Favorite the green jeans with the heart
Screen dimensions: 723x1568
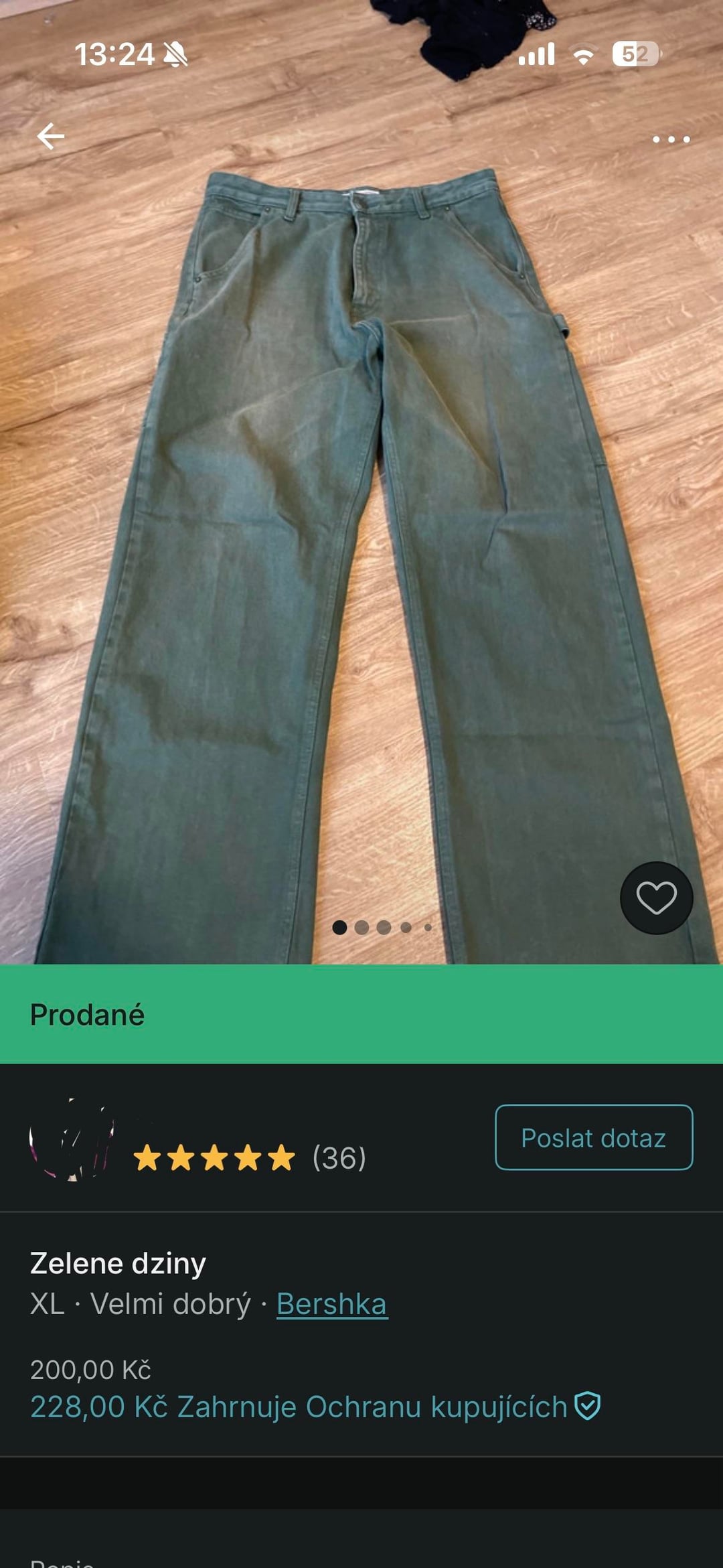point(656,898)
